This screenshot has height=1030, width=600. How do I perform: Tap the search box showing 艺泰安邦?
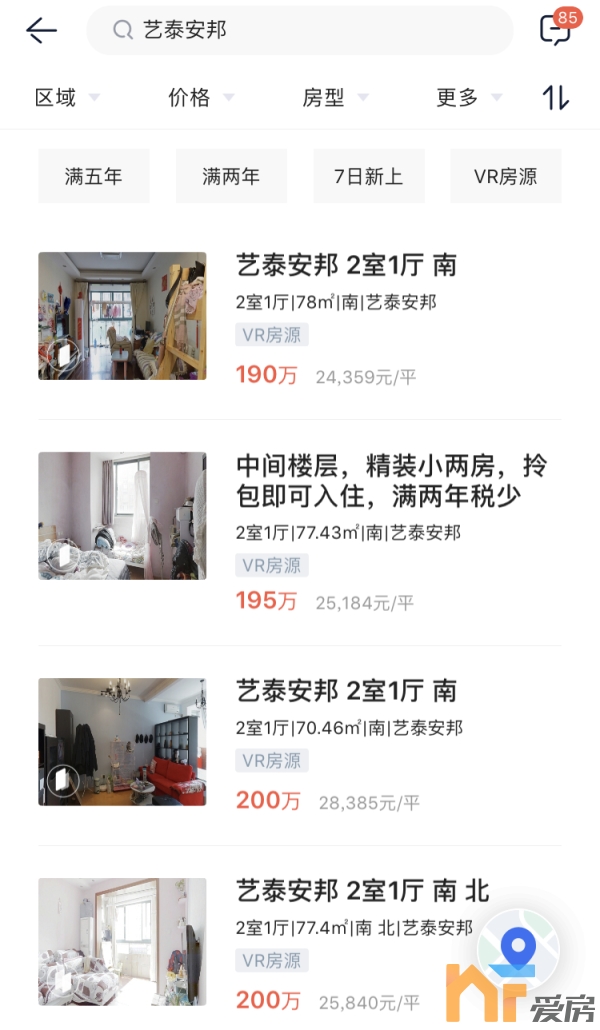tap(300, 31)
